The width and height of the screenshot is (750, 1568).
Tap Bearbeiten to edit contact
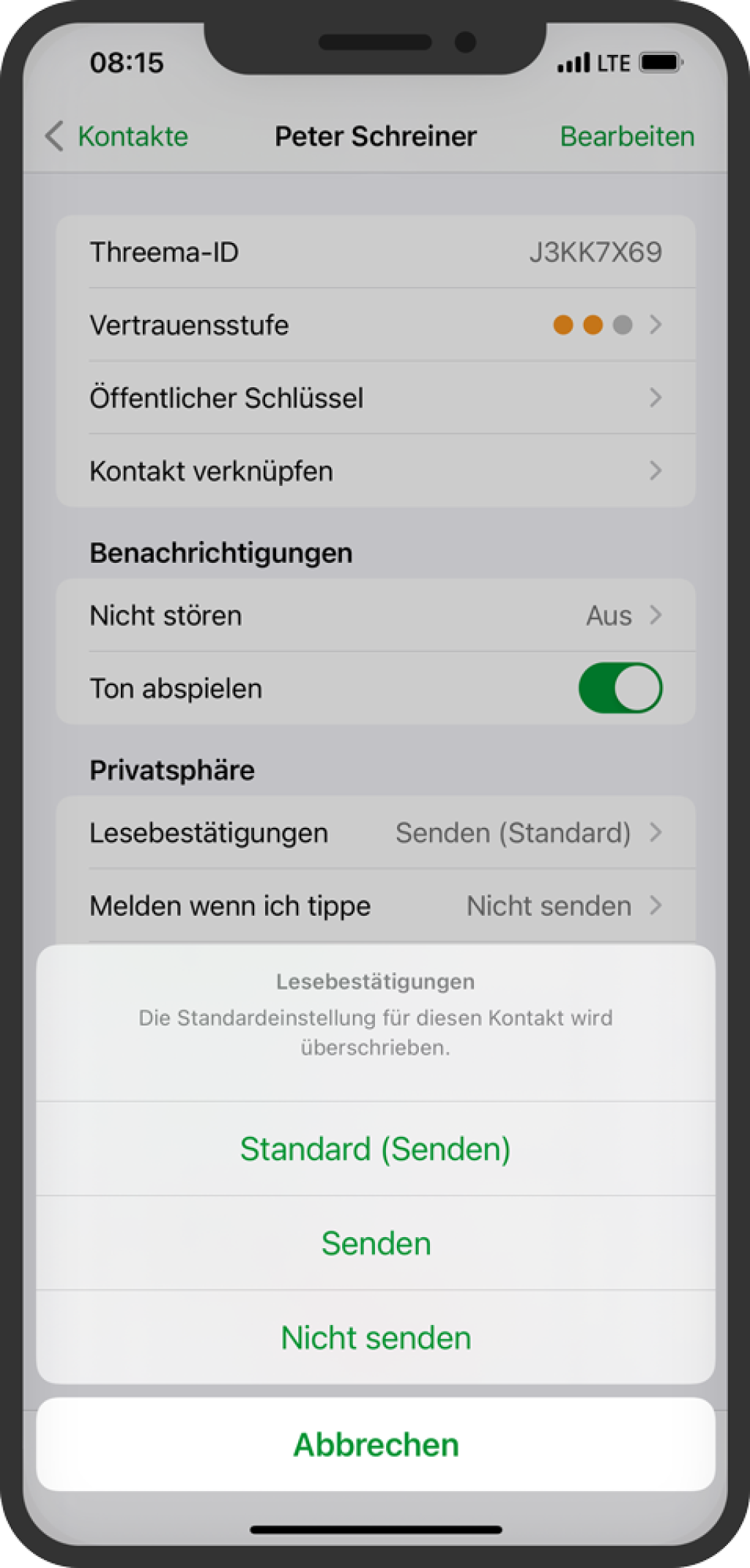point(627,137)
